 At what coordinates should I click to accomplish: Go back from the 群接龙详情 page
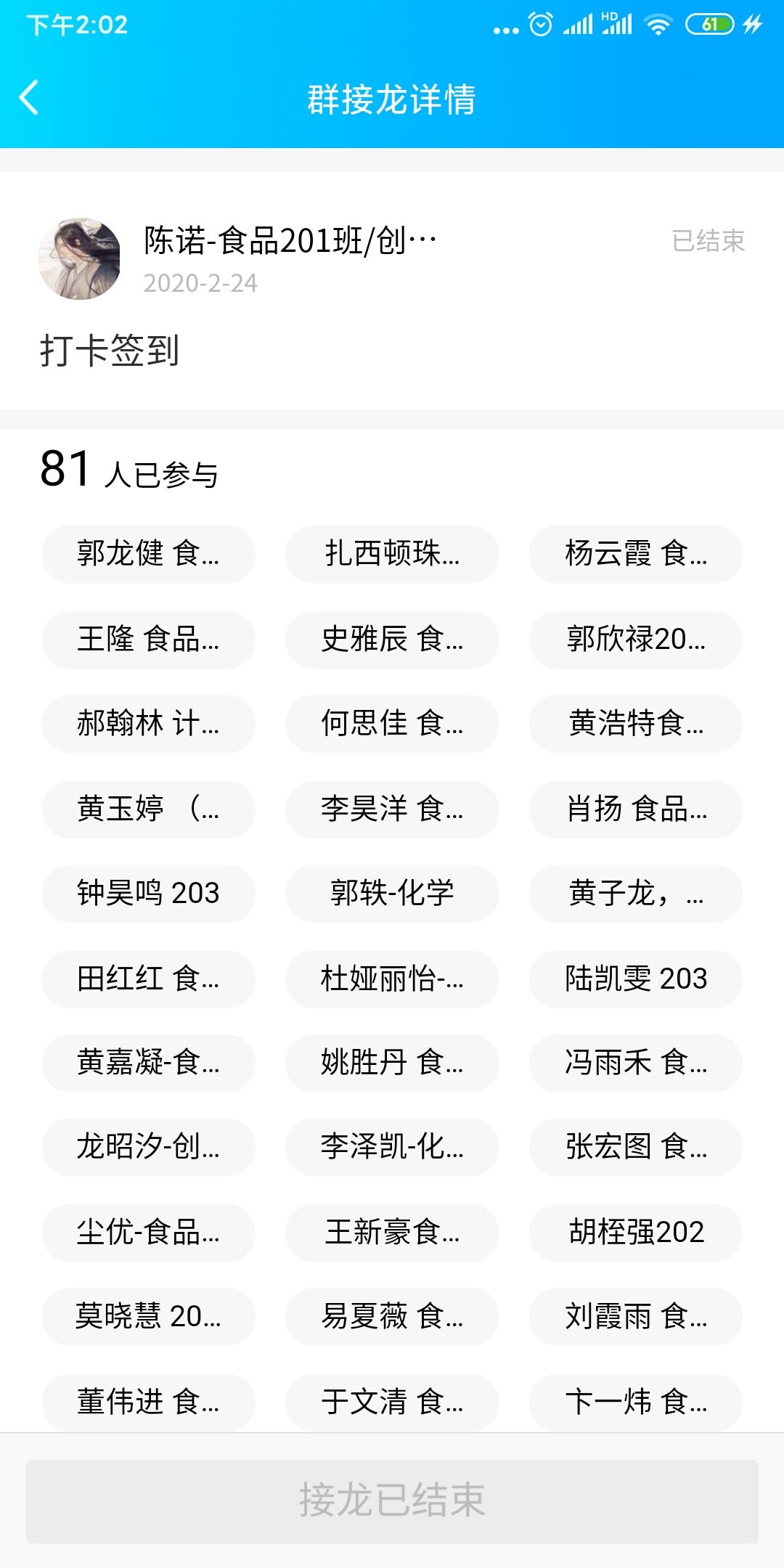click(x=29, y=98)
